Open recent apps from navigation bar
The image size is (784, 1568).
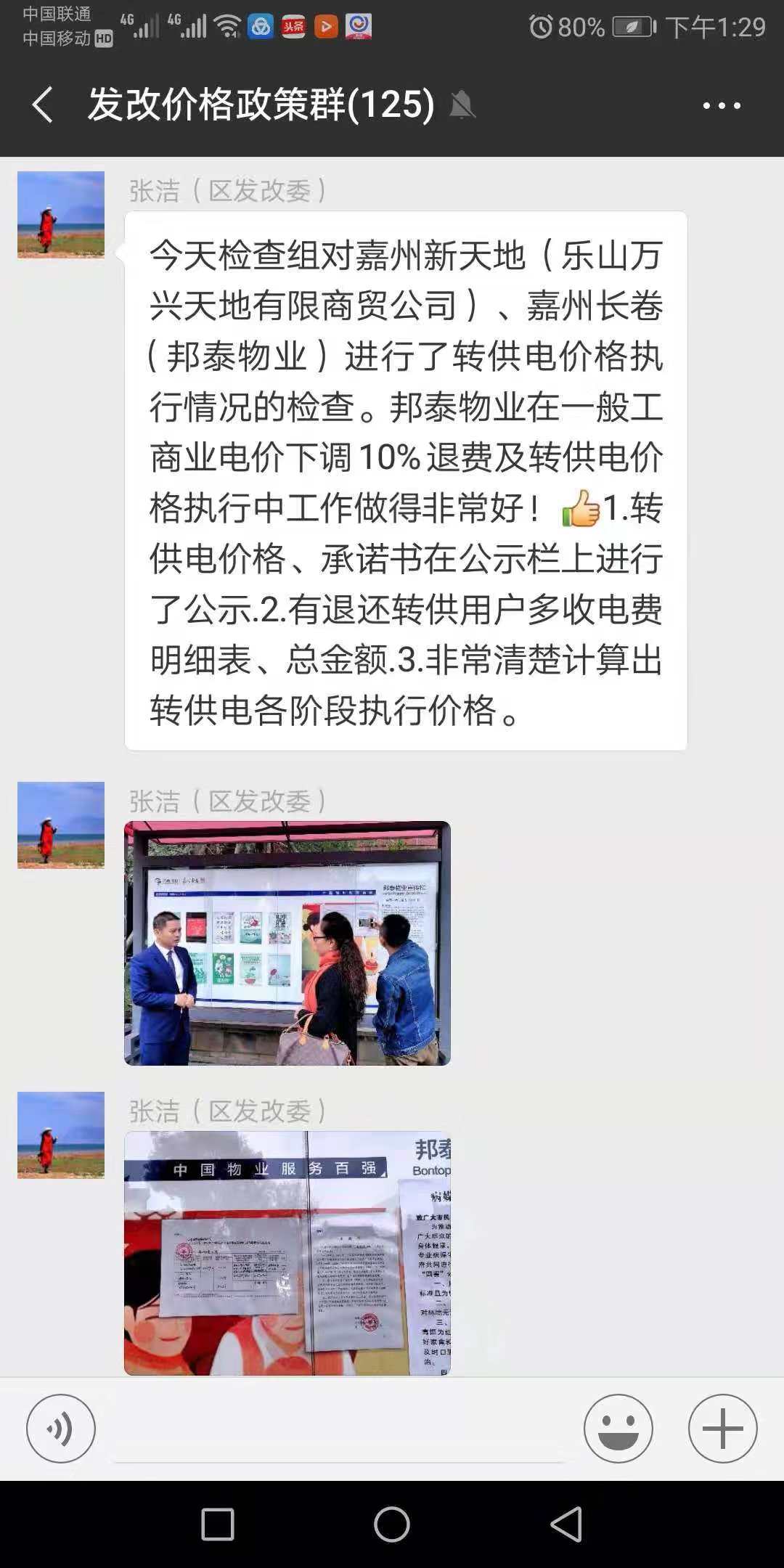pyautogui.click(x=218, y=1524)
